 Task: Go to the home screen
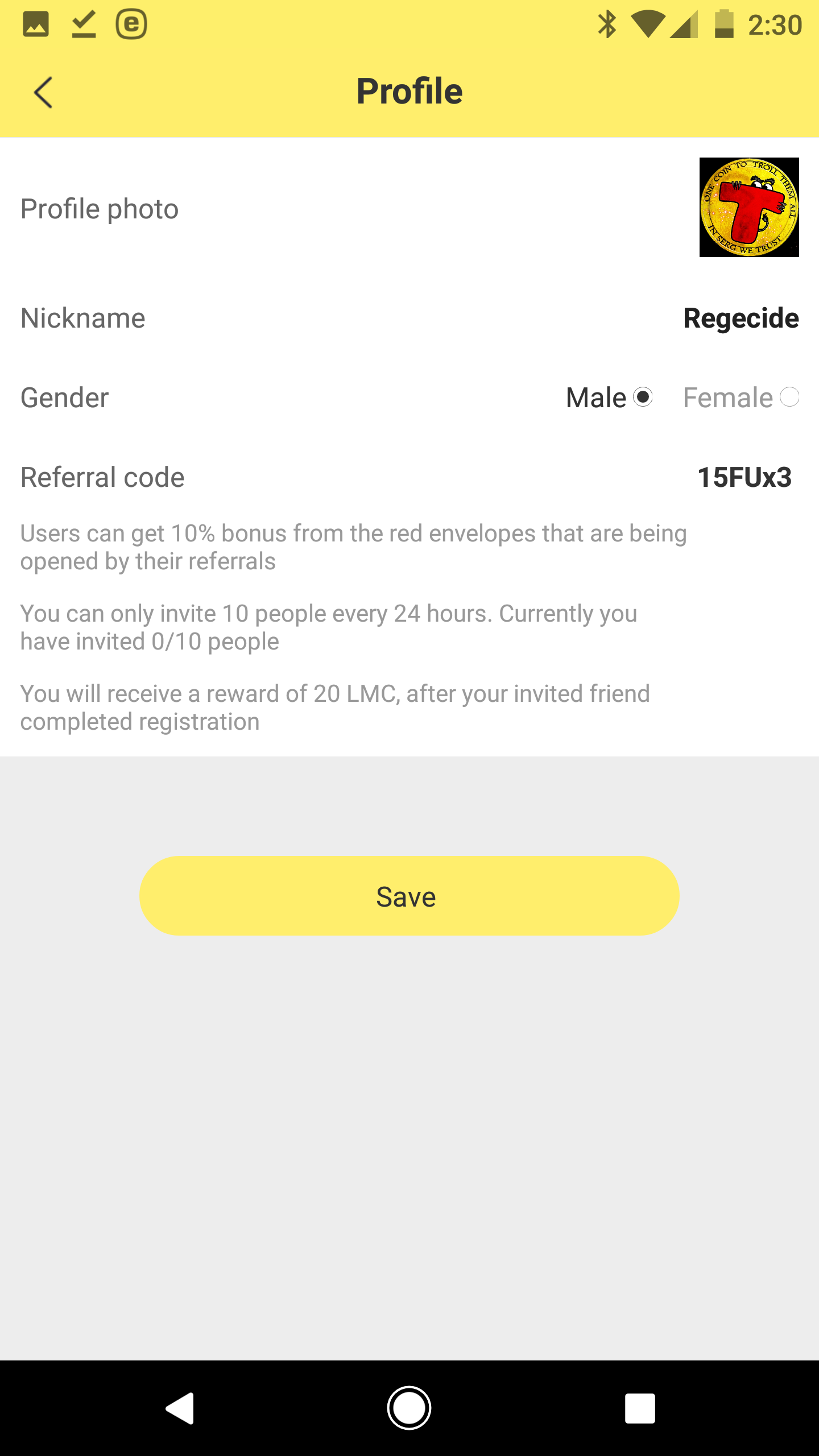click(409, 1408)
